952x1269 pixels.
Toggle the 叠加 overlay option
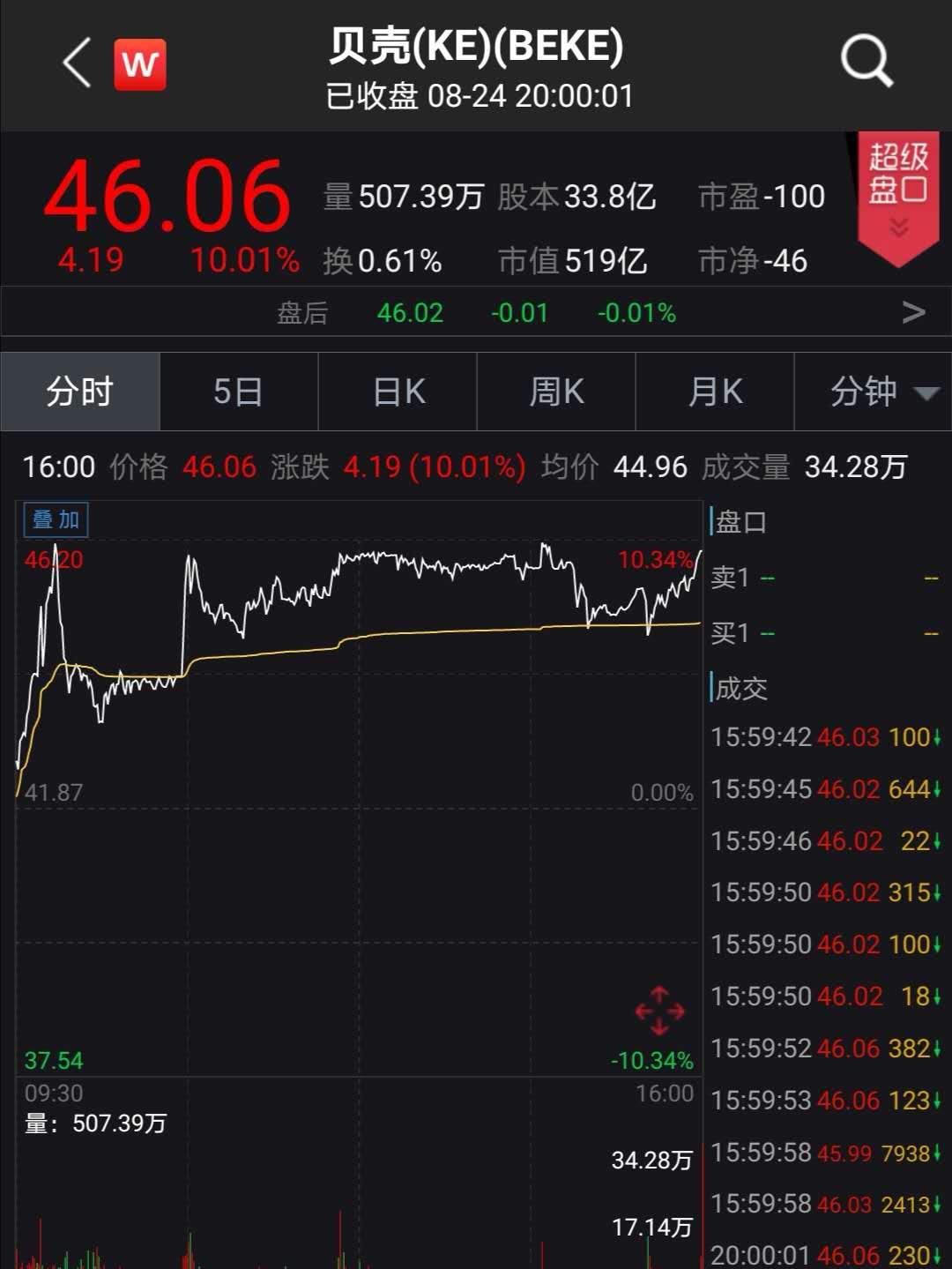click(55, 520)
